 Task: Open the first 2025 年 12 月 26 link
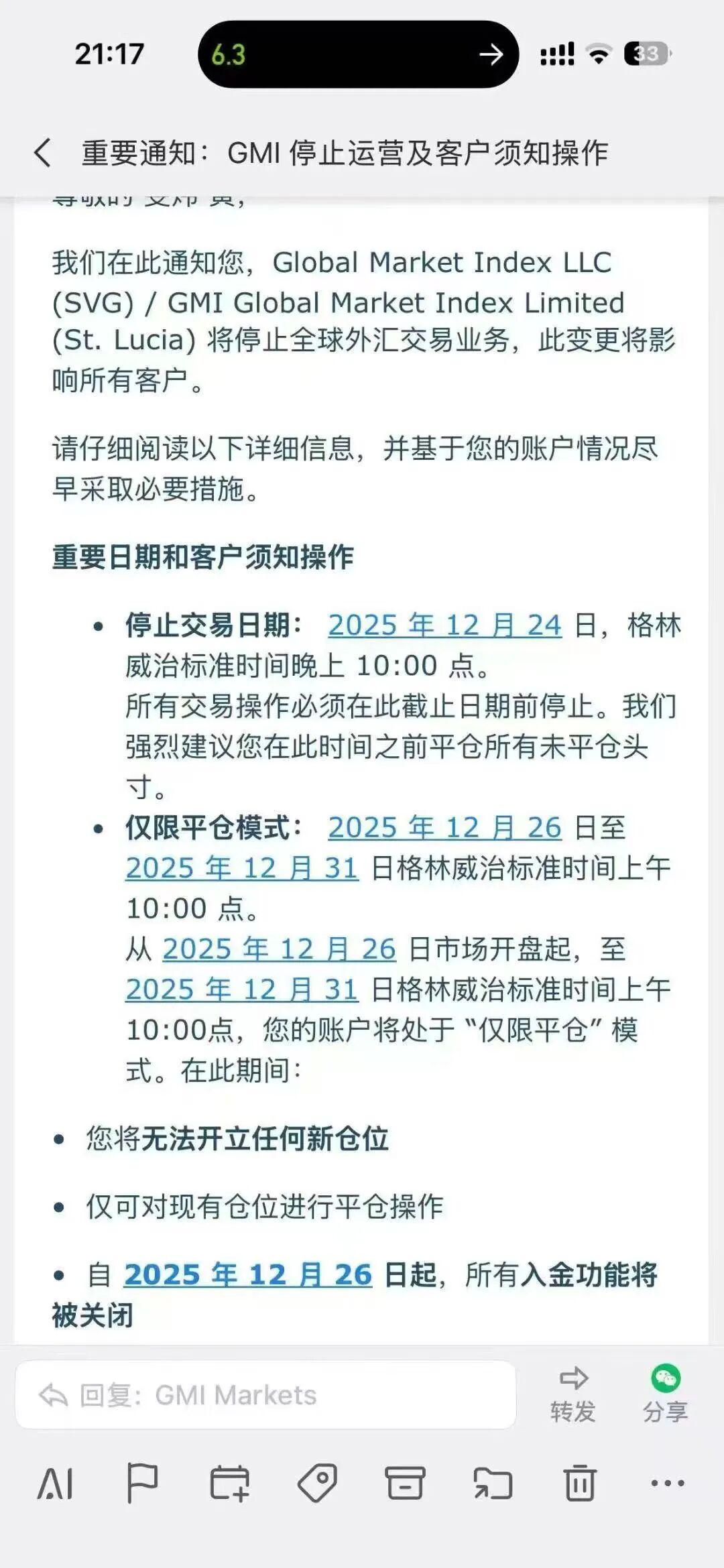coord(444,829)
